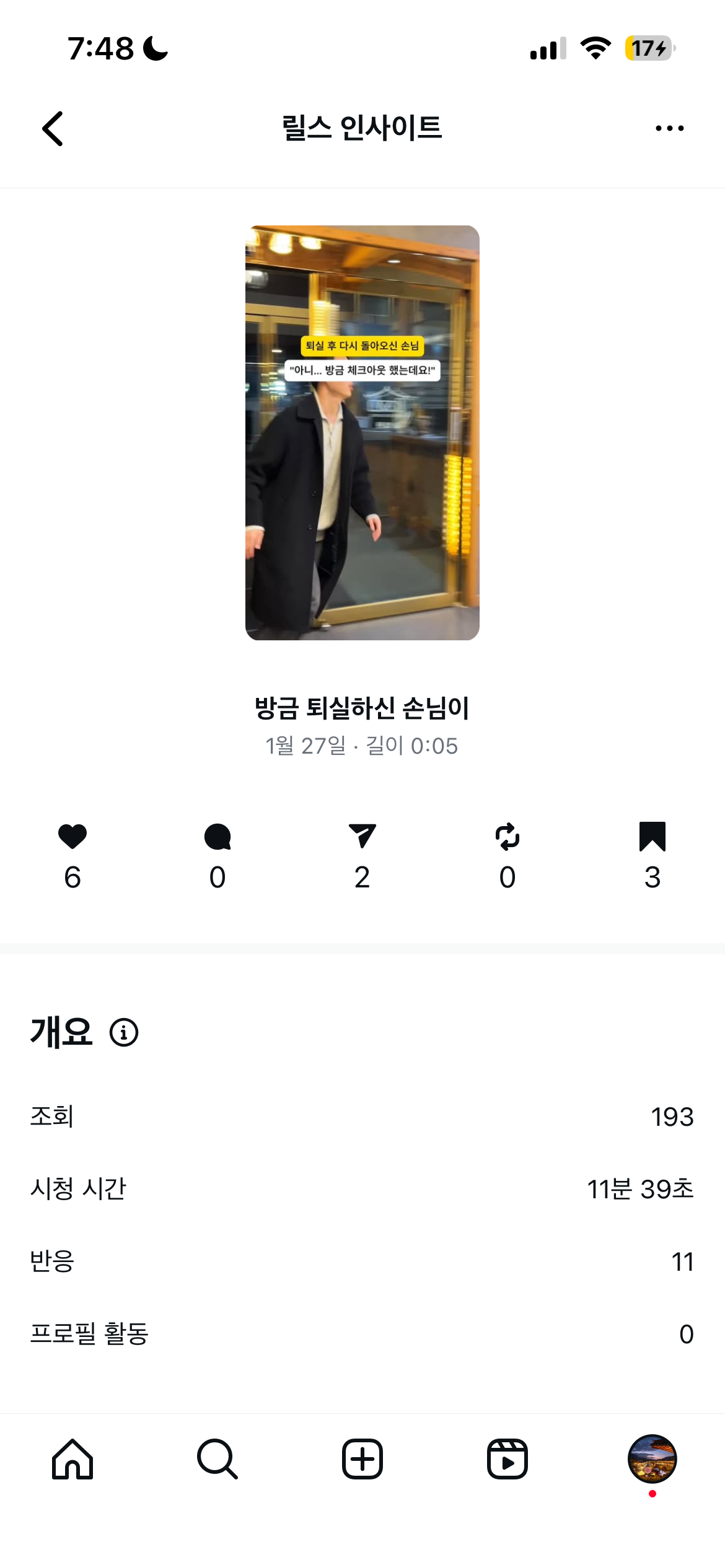The image size is (725, 1568).
Task: Switch to the Reels tab
Action: (x=507, y=1459)
